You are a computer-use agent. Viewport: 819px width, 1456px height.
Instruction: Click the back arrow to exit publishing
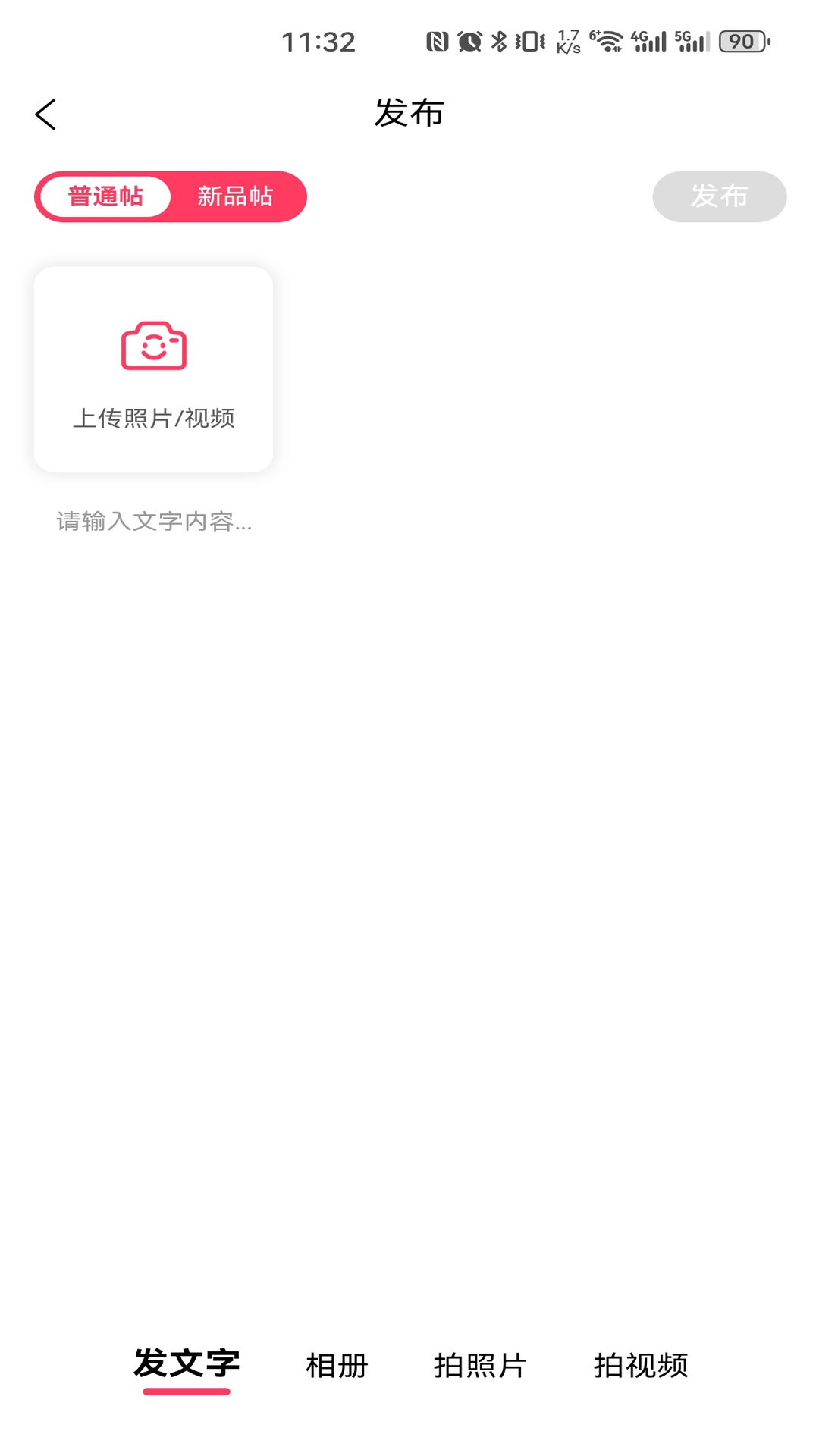tap(45, 114)
